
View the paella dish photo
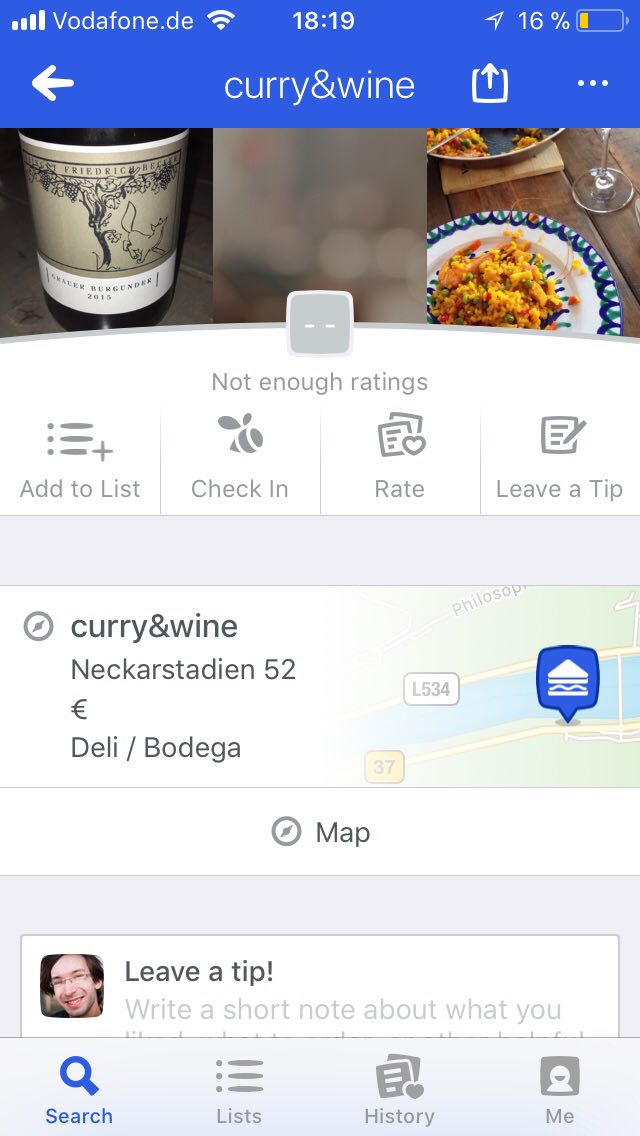tap(533, 230)
